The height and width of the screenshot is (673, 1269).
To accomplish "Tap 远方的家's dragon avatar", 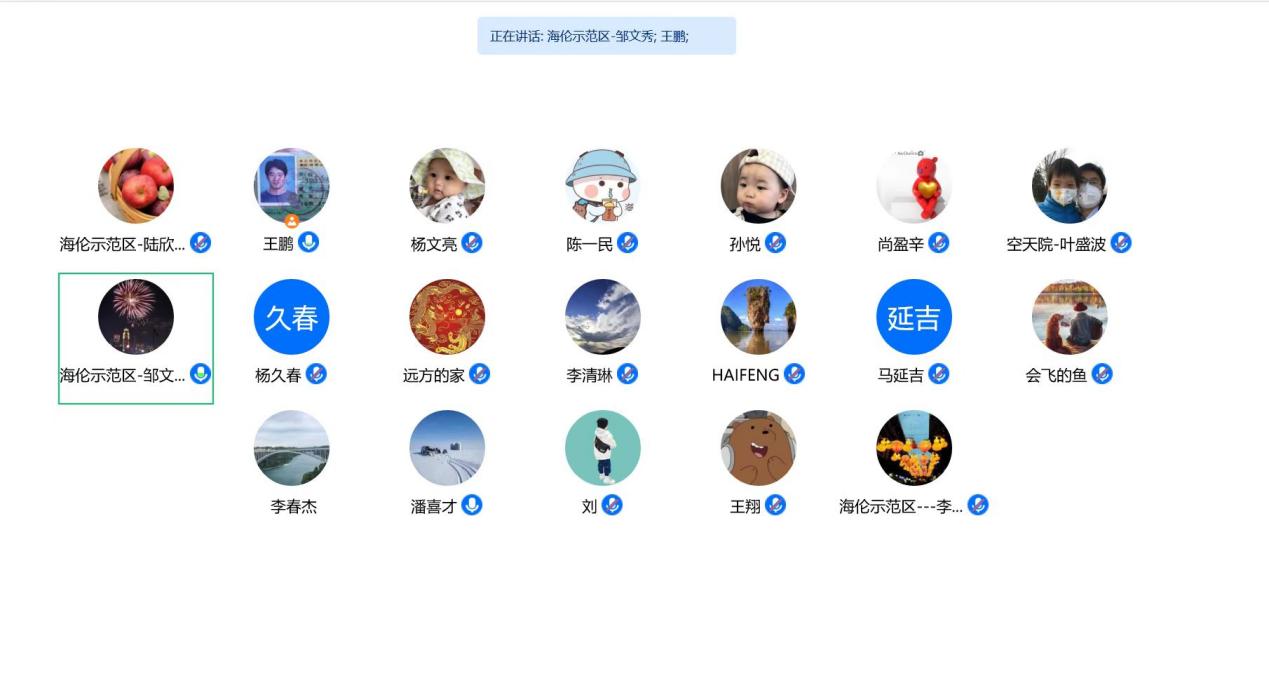I will tap(447, 317).
